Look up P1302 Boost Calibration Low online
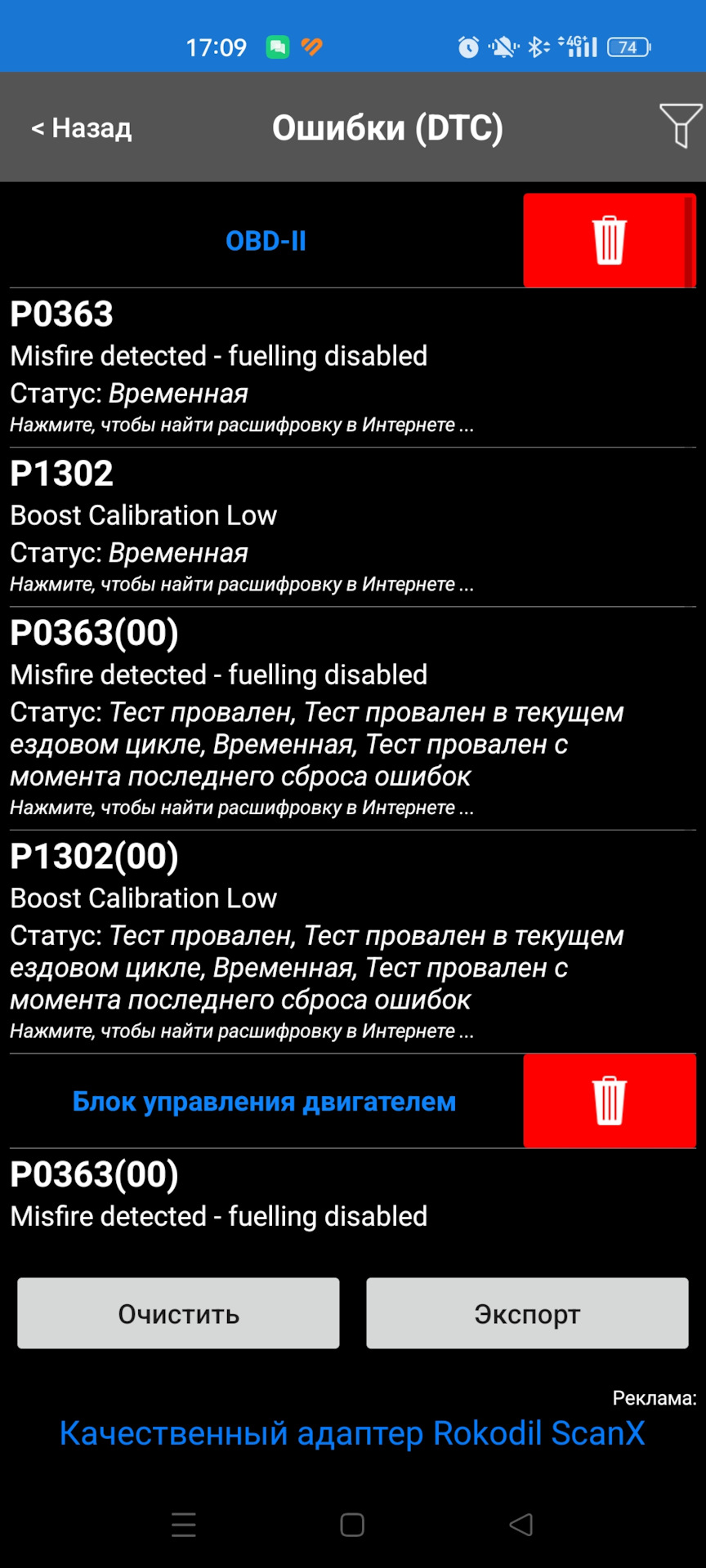 tap(242, 584)
